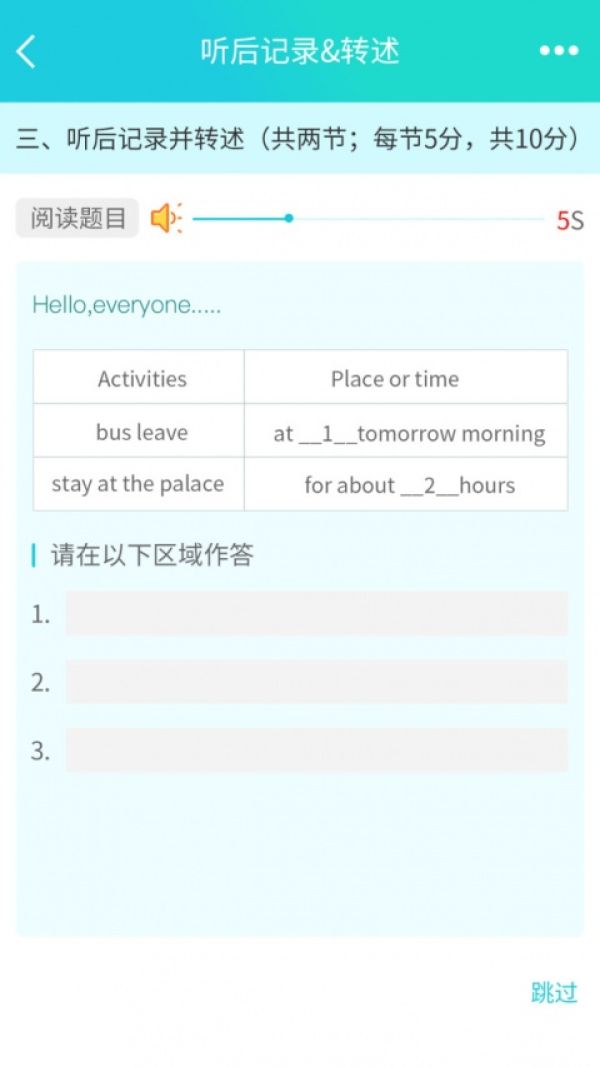Tap the speaker audio icon
The image size is (600, 1067).
click(x=166, y=218)
